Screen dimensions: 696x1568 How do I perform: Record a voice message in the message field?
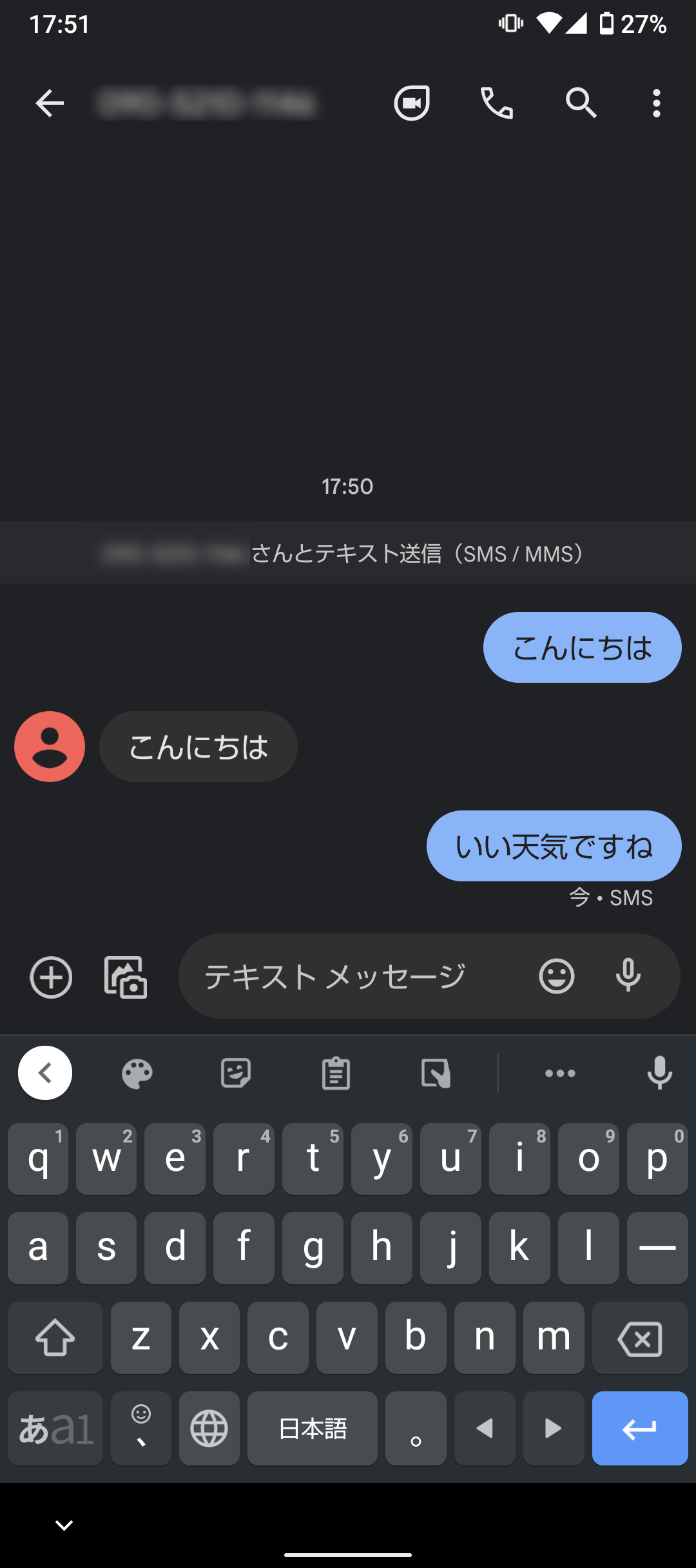pyautogui.click(x=628, y=976)
